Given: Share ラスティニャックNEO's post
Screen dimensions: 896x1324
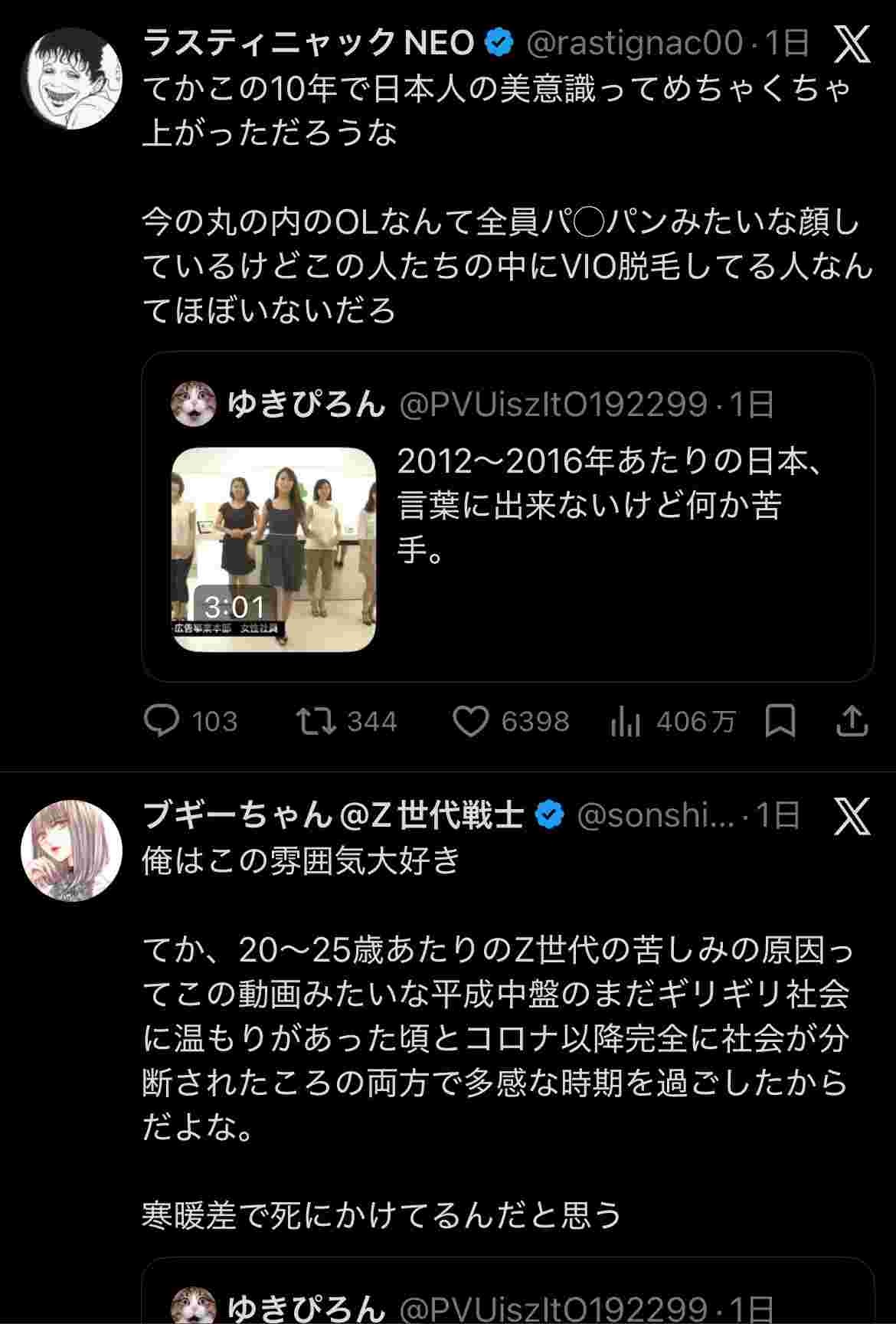Looking at the screenshot, I should coord(852,721).
